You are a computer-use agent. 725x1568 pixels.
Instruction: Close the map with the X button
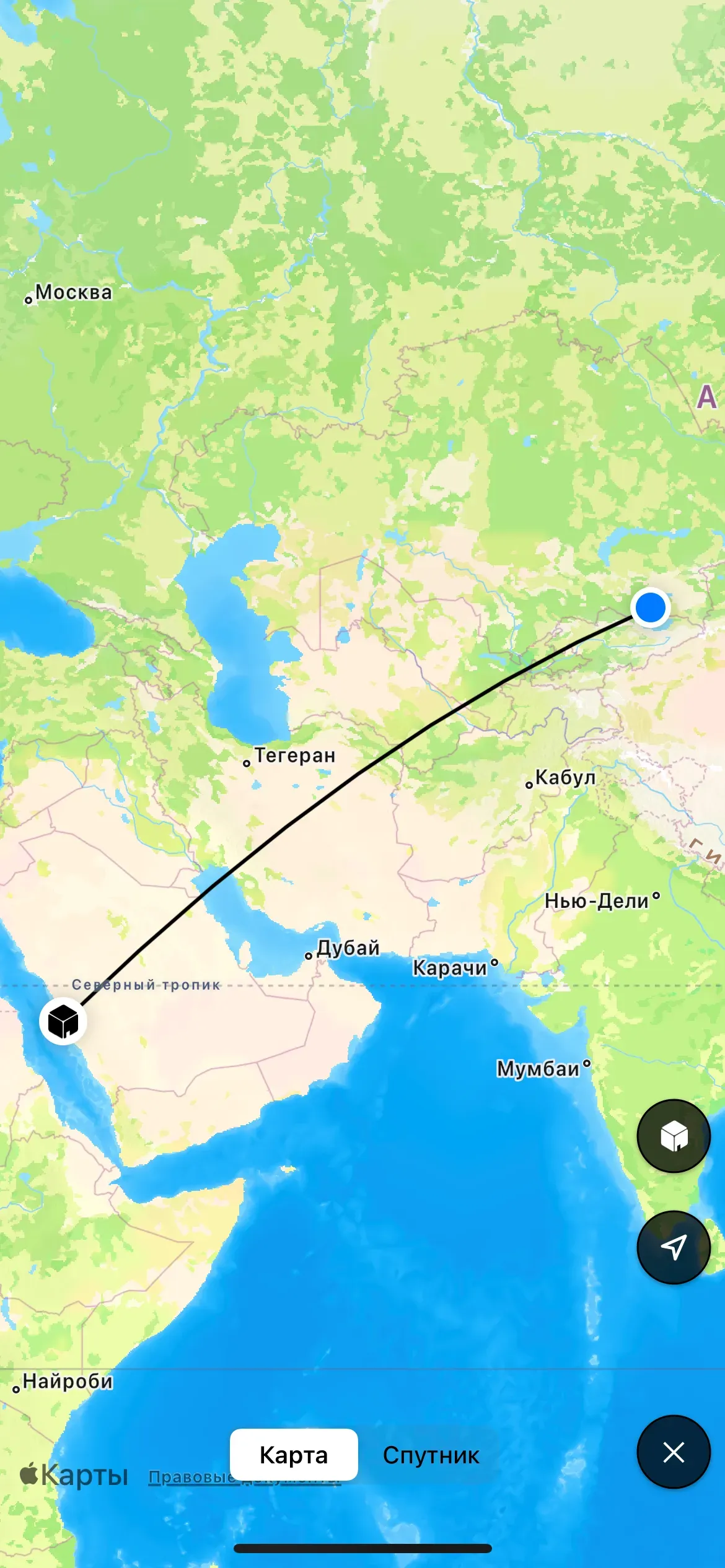[x=674, y=1452]
